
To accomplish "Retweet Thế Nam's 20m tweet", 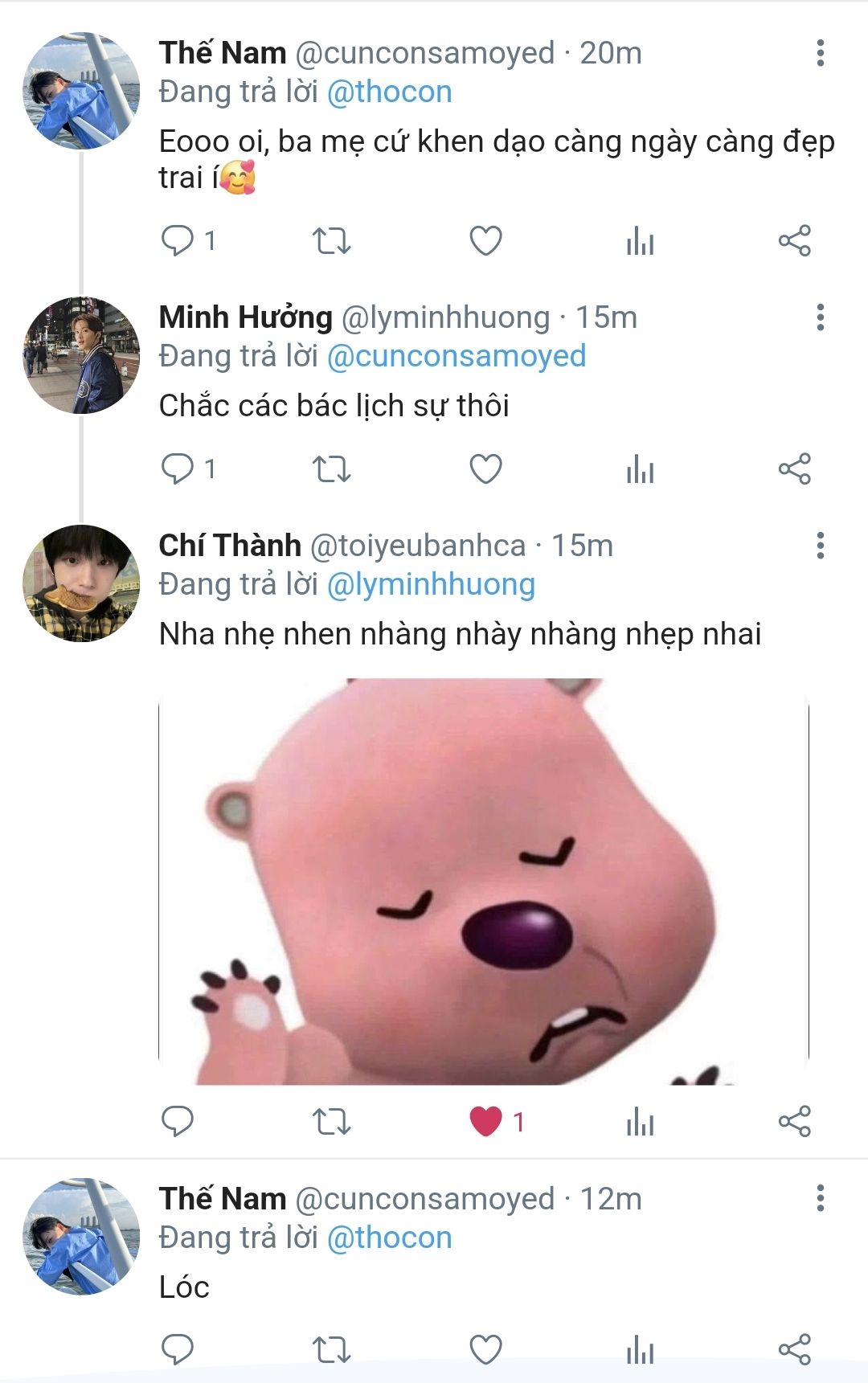I will point(331,241).
